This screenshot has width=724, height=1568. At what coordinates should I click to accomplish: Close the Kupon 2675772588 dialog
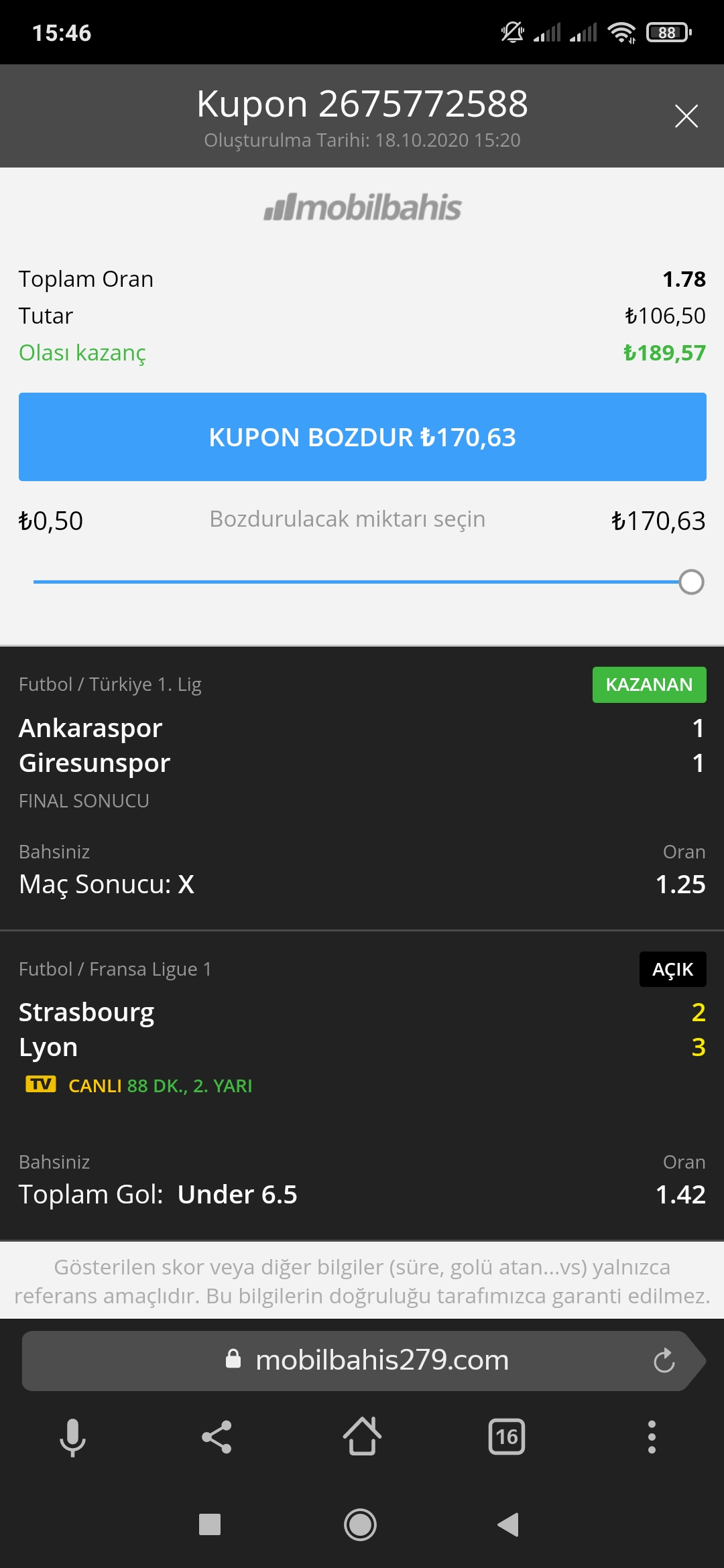(686, 116)
